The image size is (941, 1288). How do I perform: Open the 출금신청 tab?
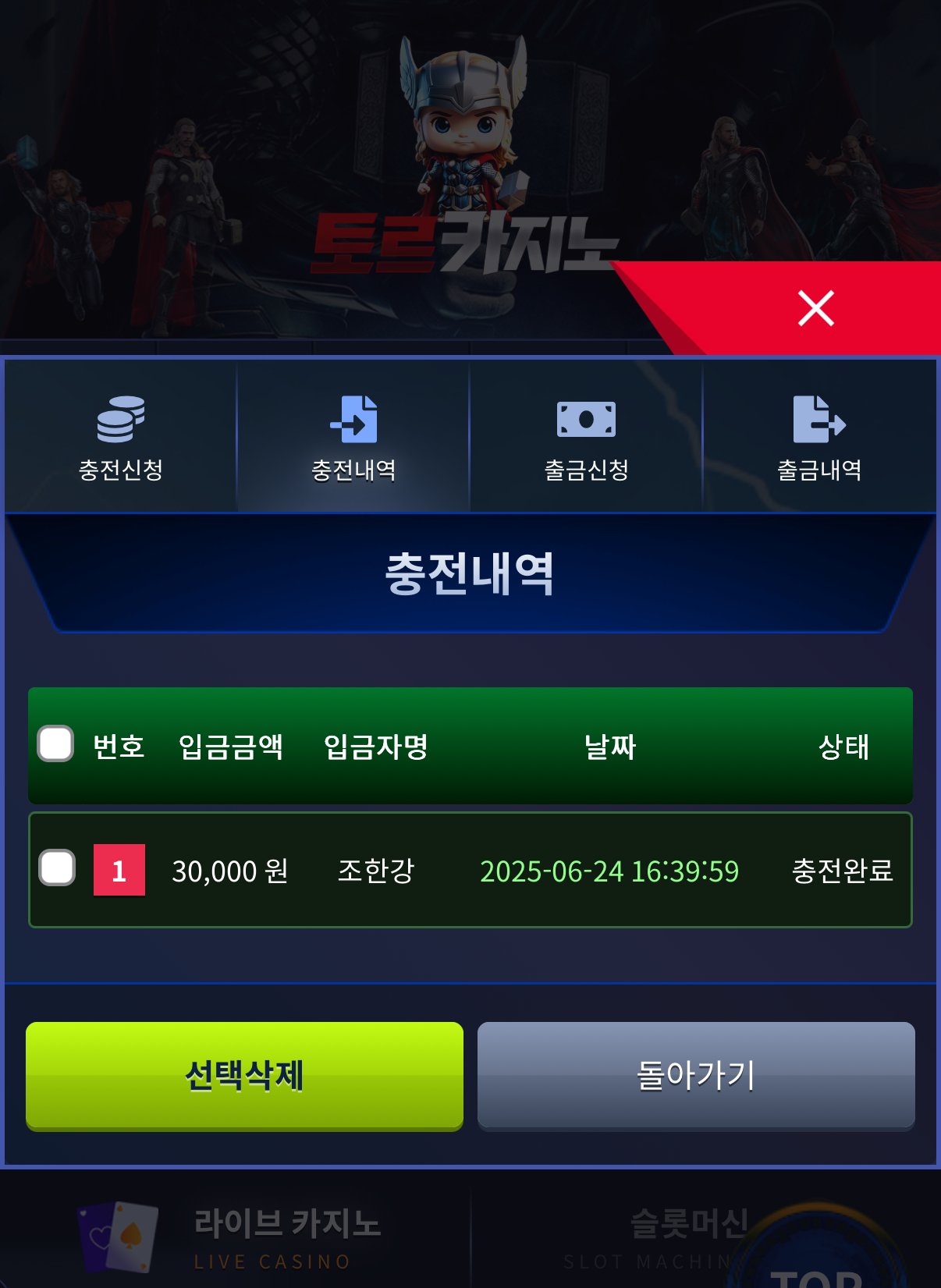586,437
